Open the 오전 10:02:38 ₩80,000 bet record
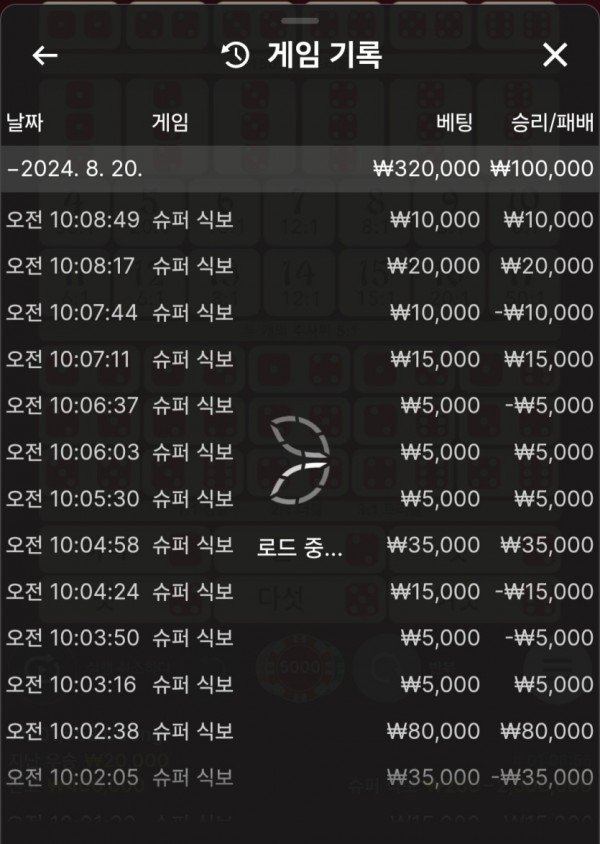 [x=300, y=730]
